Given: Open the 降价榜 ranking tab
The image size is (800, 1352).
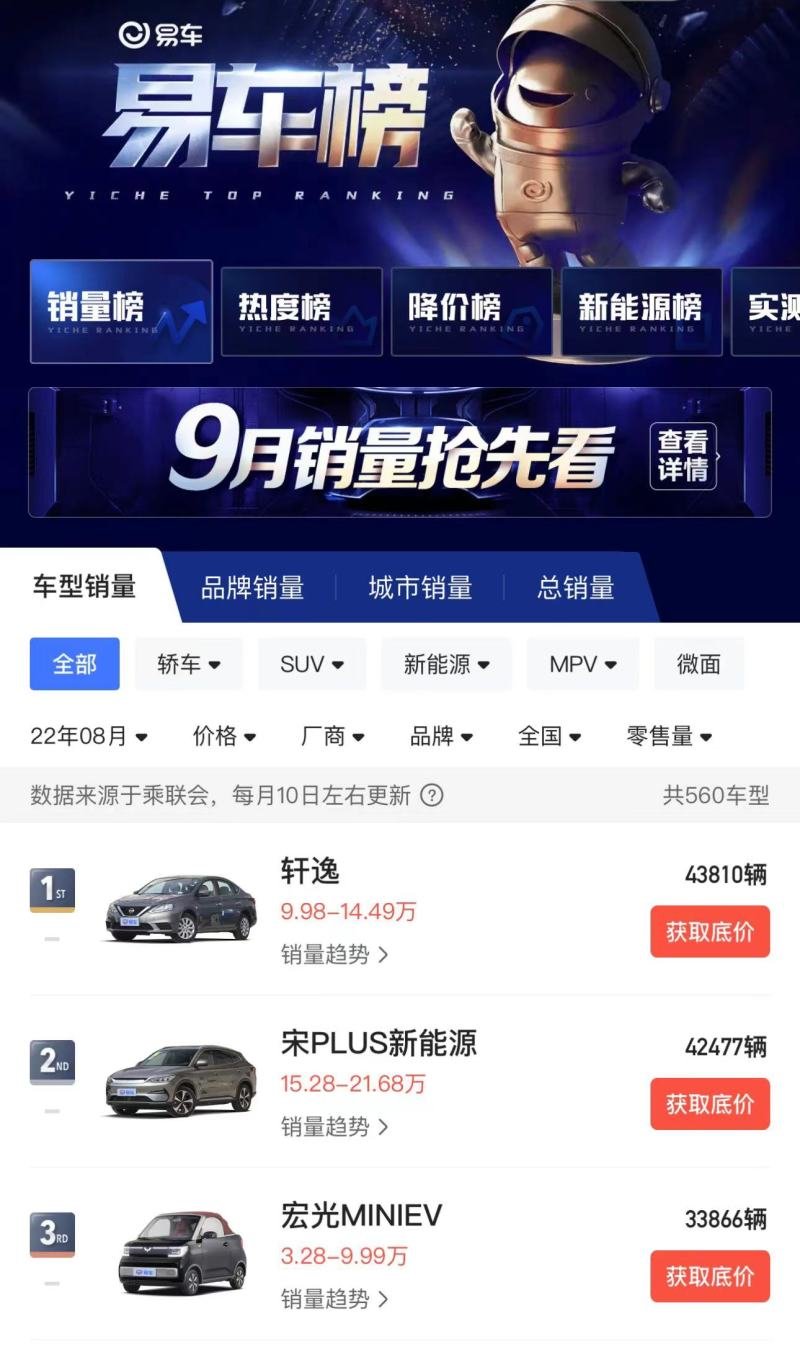Looking at the screenshot, I should tap(471, 311).
